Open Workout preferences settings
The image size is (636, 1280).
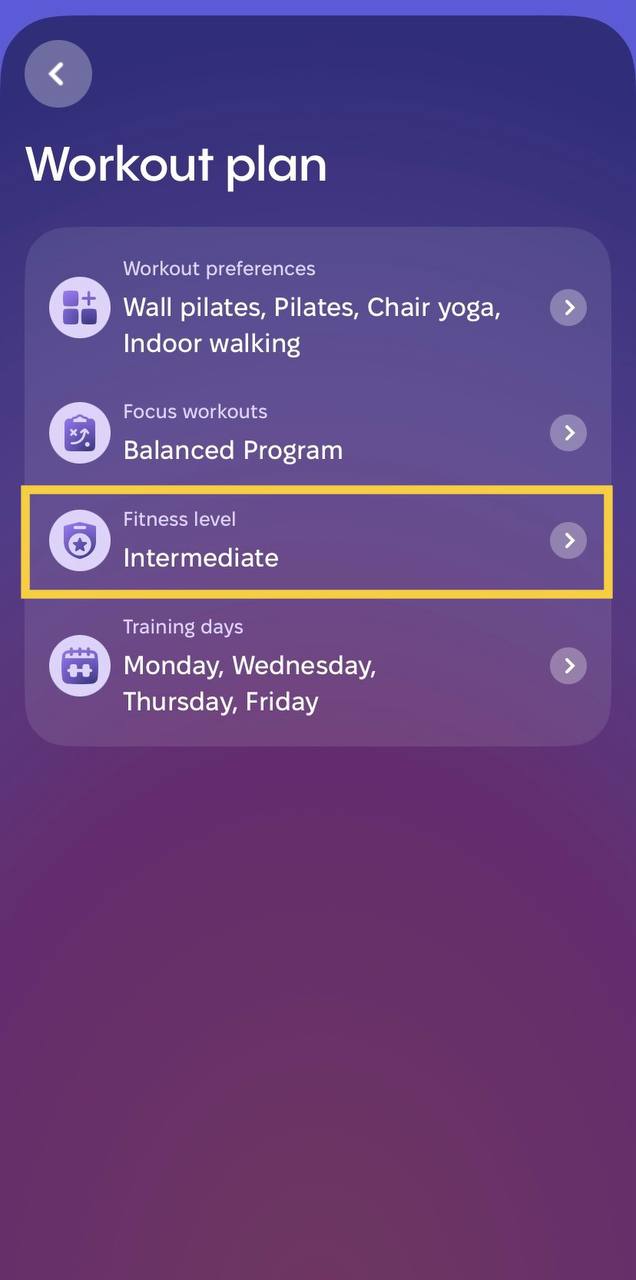point(318,307)
